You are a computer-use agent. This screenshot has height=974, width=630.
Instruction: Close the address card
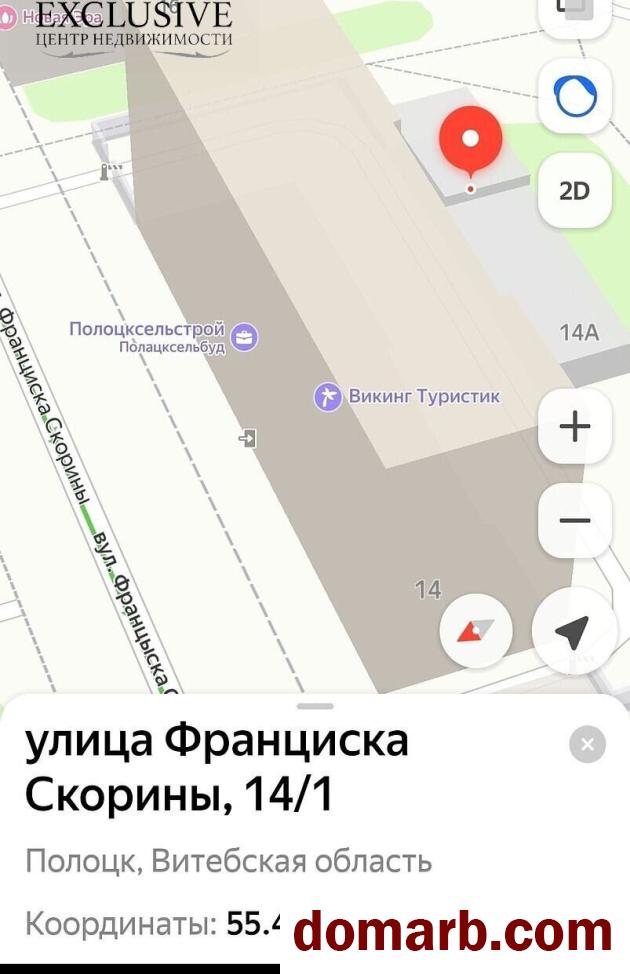[587, 744]
